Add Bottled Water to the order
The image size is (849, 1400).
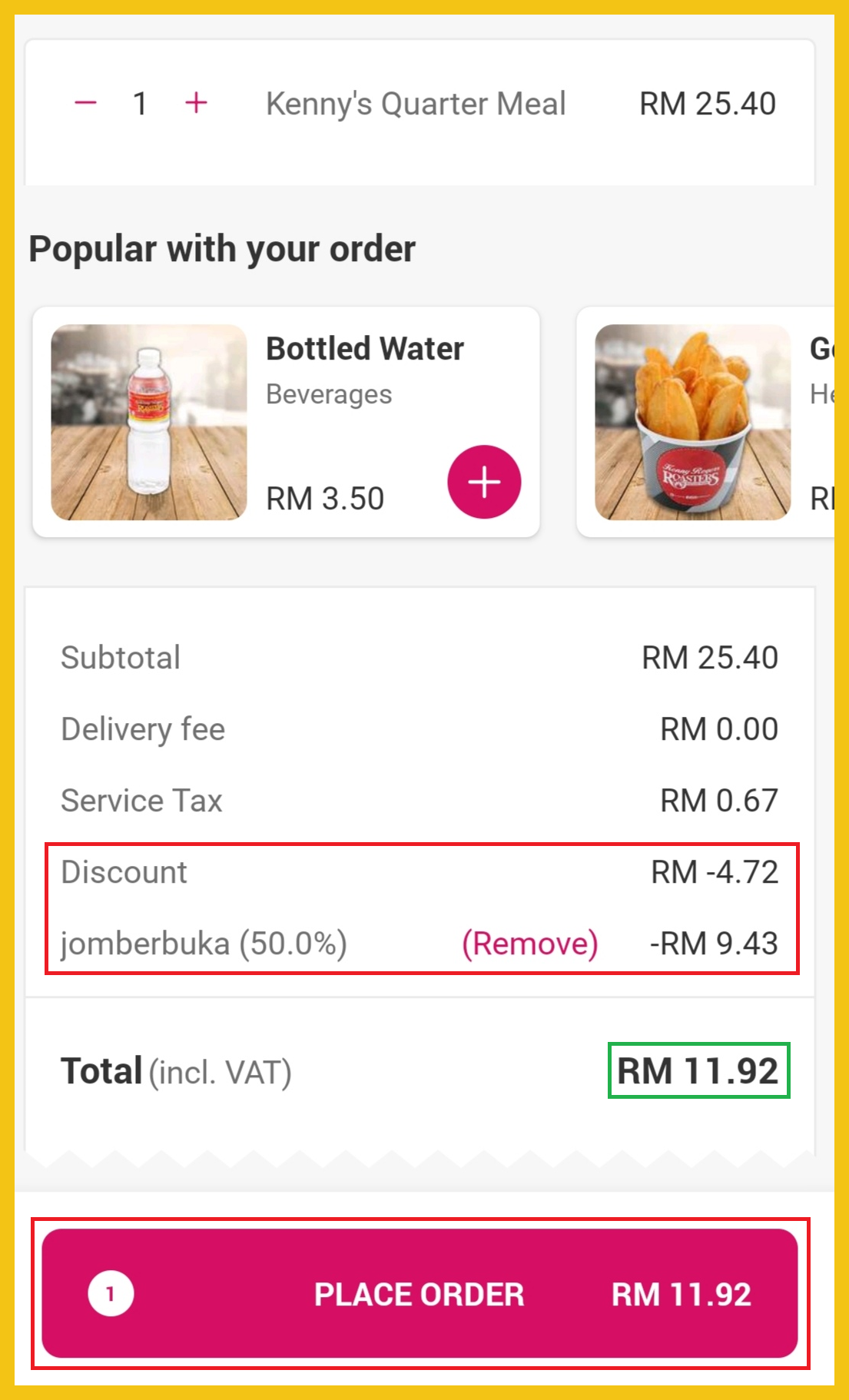click(x=484, y=482)
